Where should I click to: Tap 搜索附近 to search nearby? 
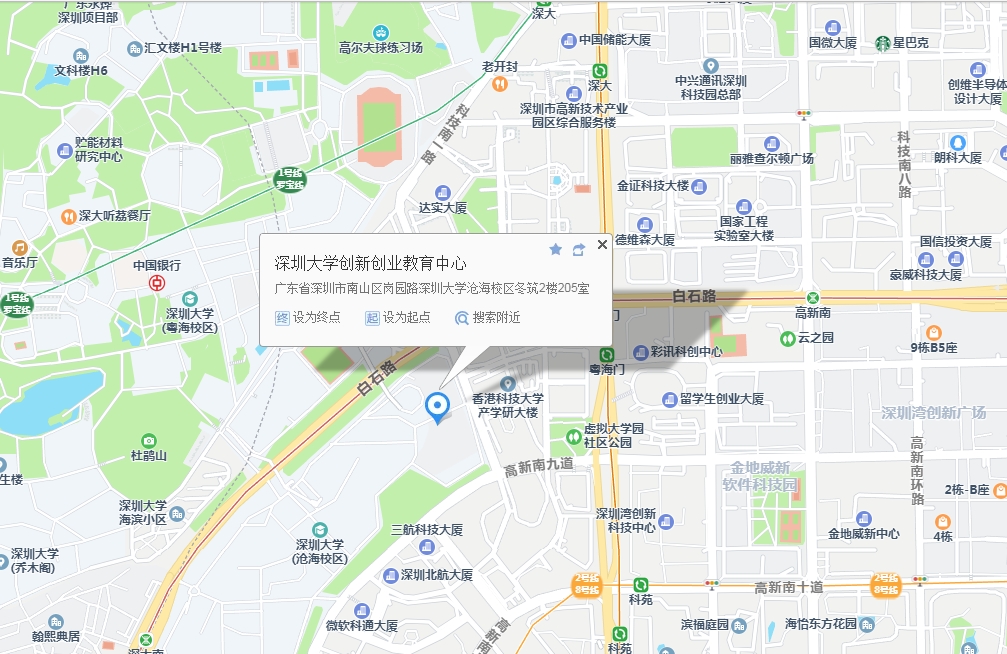click(x=488, y=318)
